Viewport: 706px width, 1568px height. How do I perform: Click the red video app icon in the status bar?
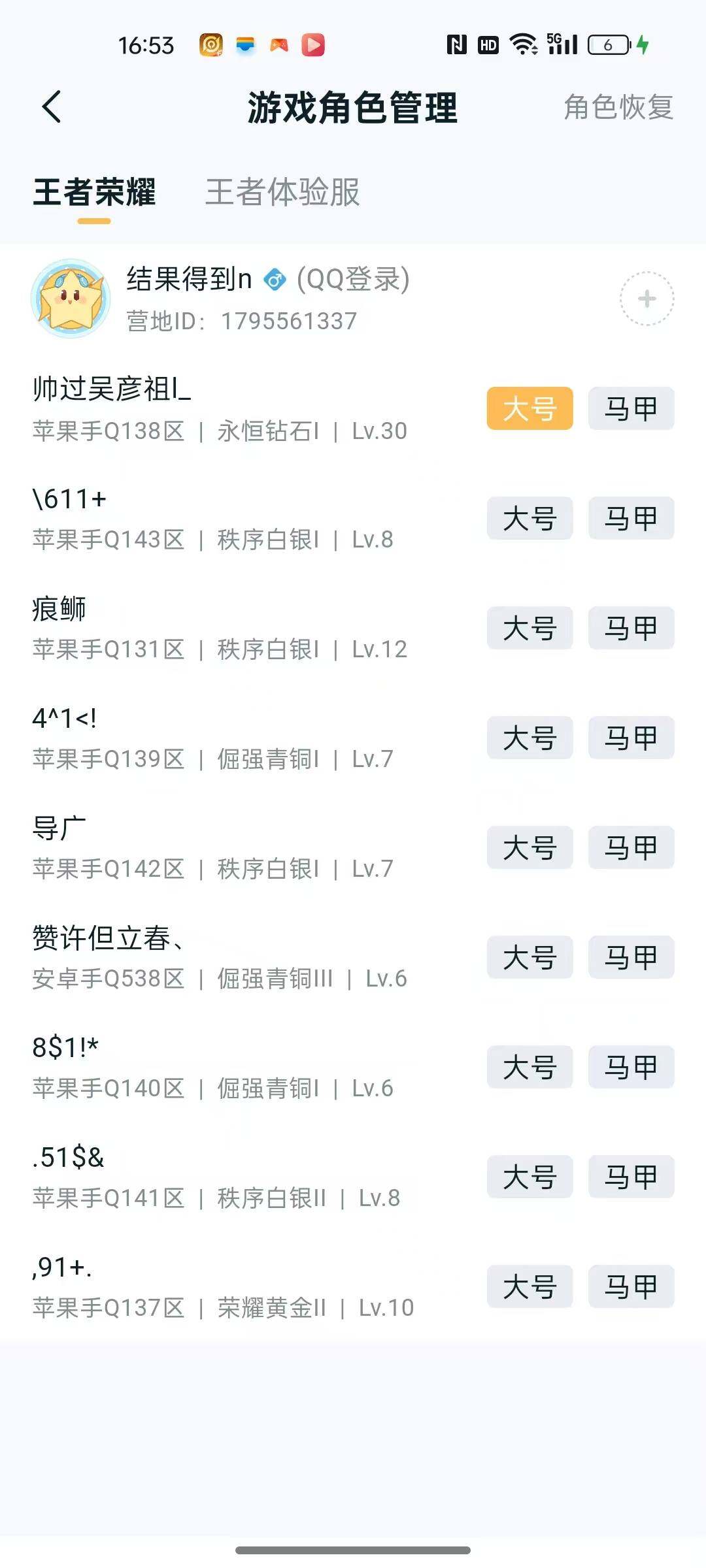click(x=312, y=44)
